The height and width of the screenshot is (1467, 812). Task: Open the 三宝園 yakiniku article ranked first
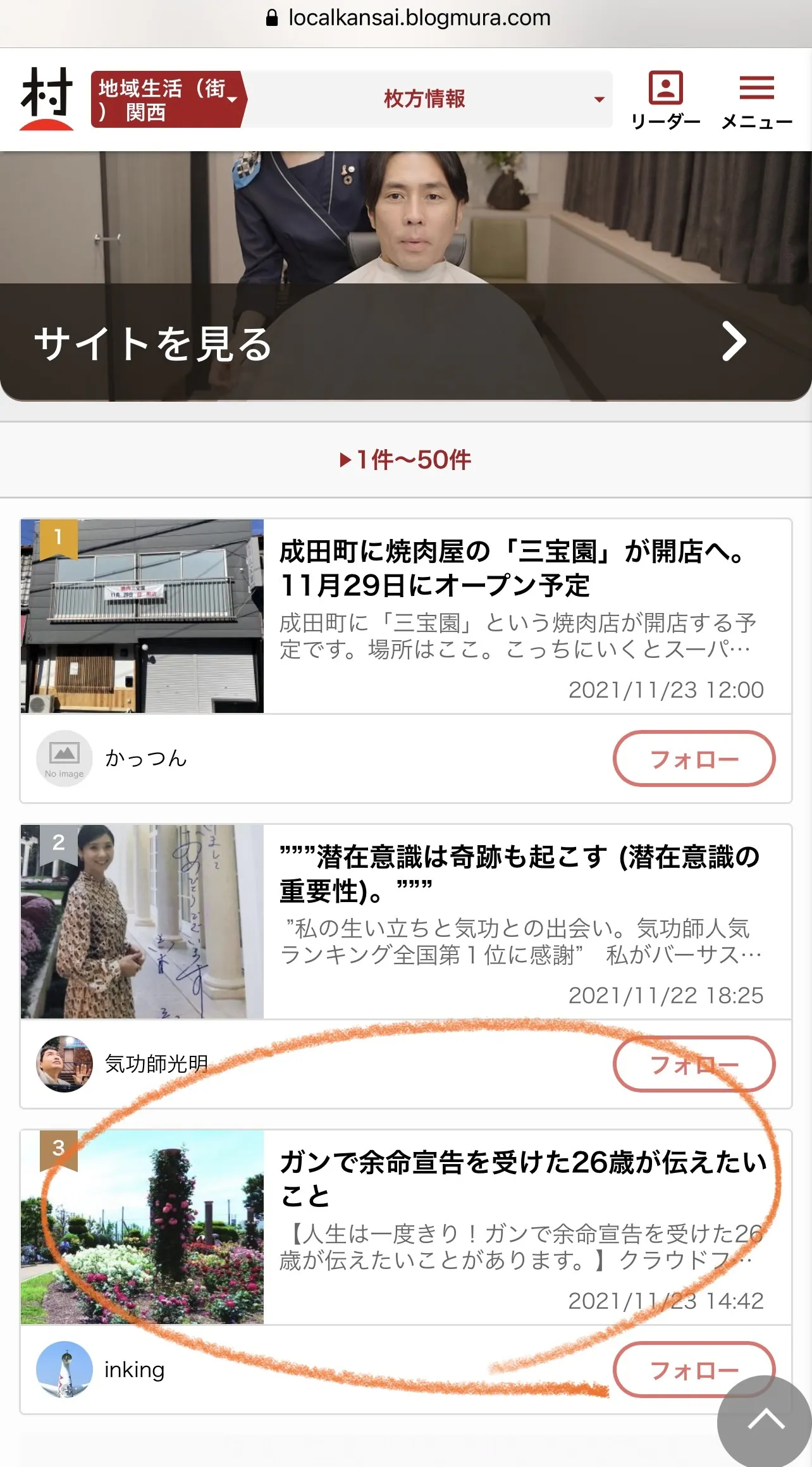pyautogui.click(x=512, y=567)
